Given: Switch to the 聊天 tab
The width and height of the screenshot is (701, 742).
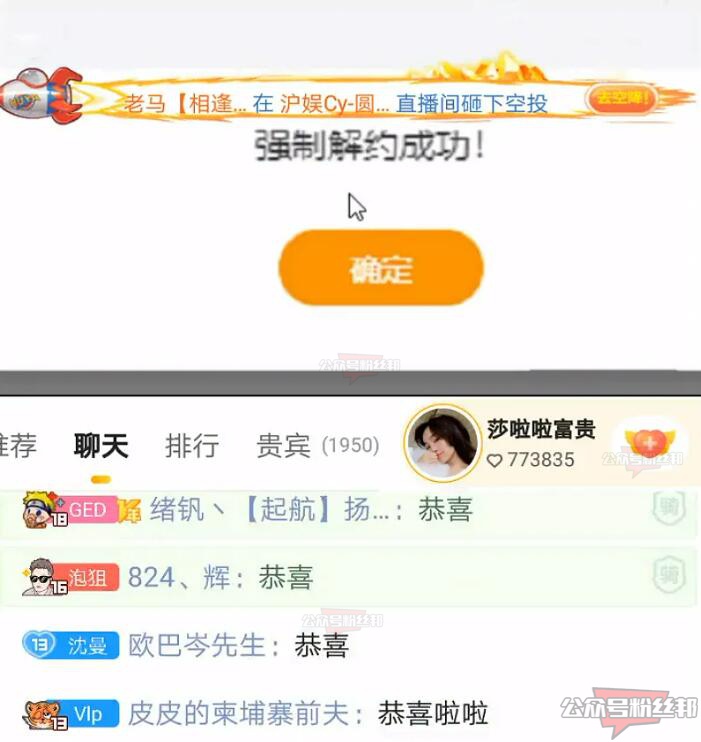Looking at the screenshot, I should pyautogui.click(x=101, y=446).
